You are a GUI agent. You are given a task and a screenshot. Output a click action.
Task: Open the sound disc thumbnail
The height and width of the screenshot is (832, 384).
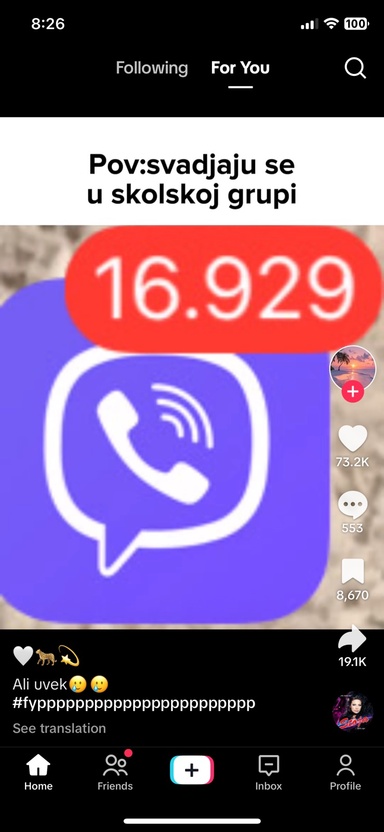tap(352, 711)
